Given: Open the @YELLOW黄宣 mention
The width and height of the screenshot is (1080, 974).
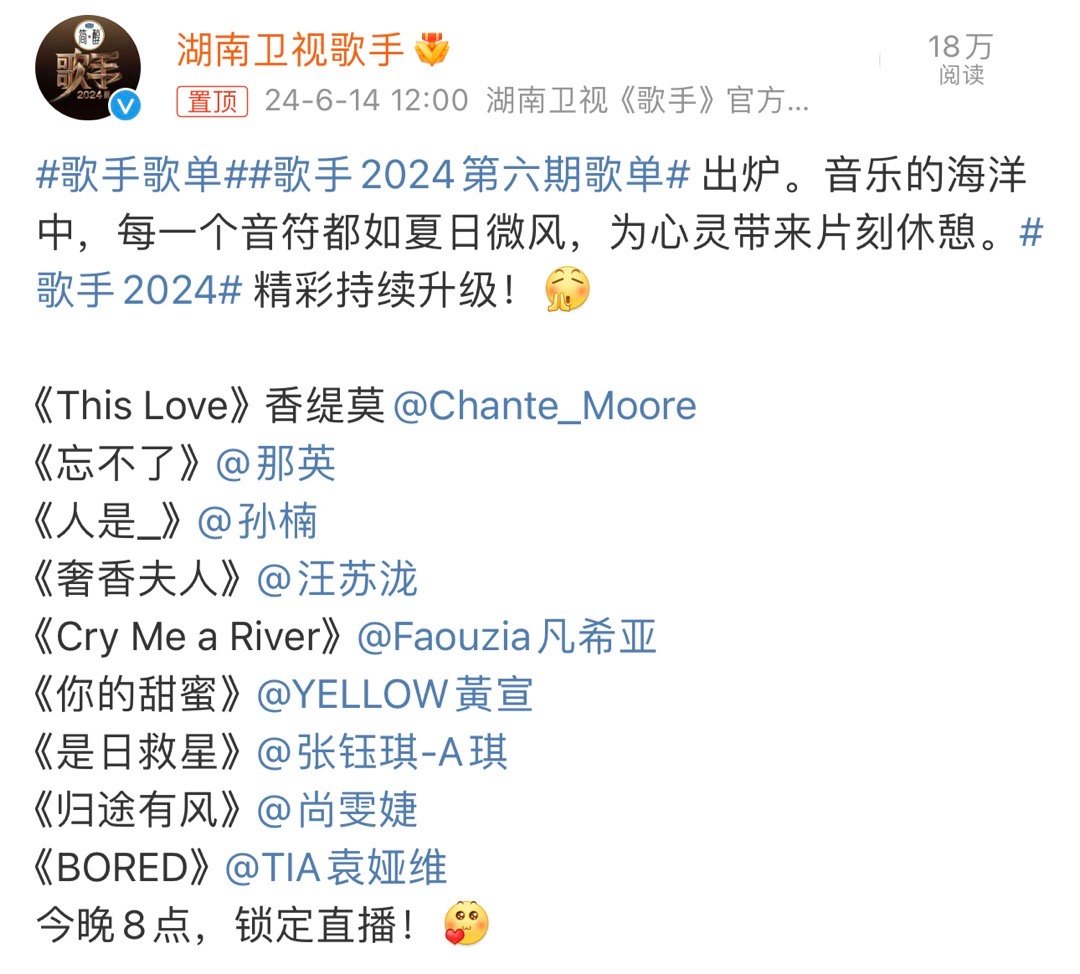Looking at the screenshot, I should (x=395, y=694).
